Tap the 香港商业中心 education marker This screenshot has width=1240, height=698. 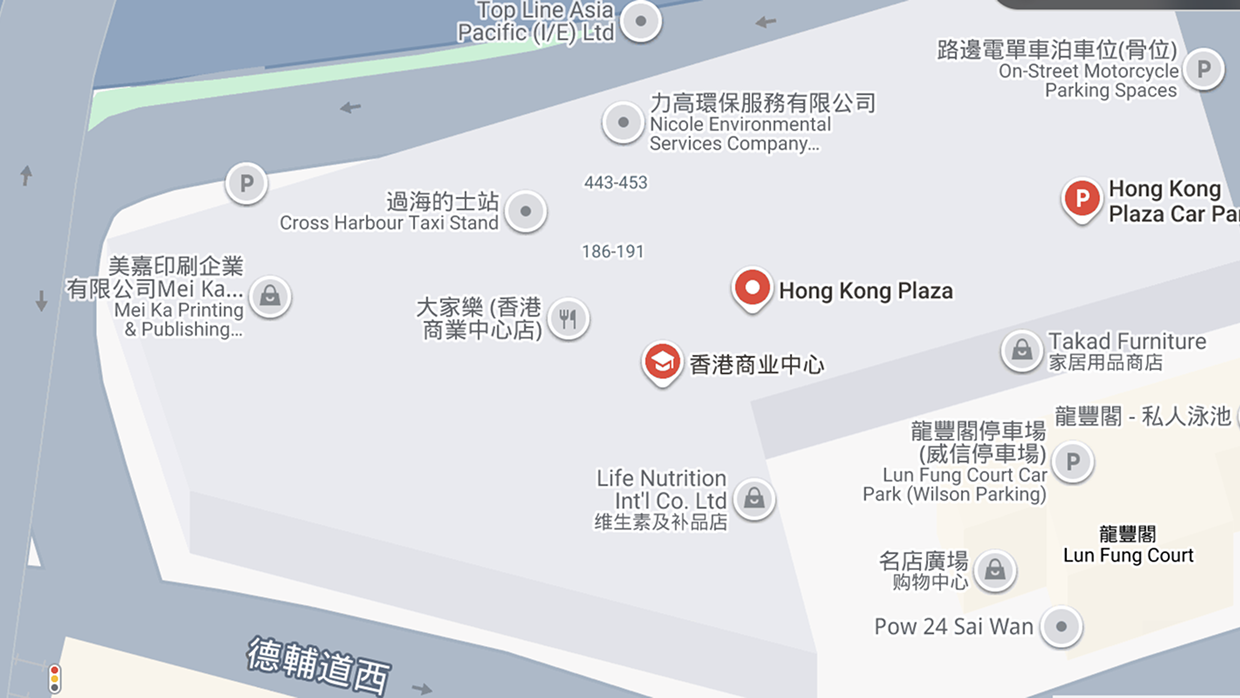pos(662,362)
